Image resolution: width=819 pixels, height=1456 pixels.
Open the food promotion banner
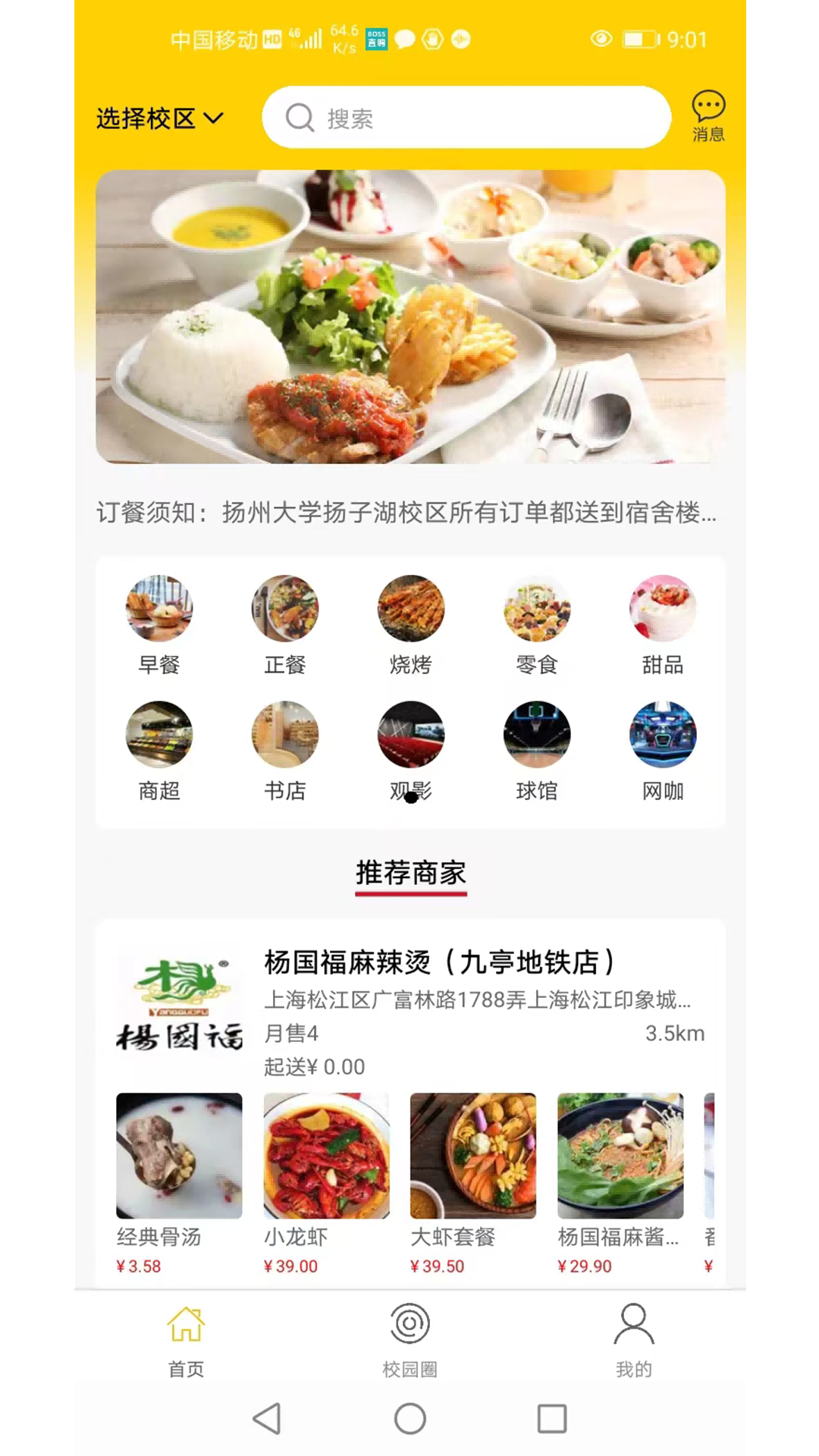409,316
